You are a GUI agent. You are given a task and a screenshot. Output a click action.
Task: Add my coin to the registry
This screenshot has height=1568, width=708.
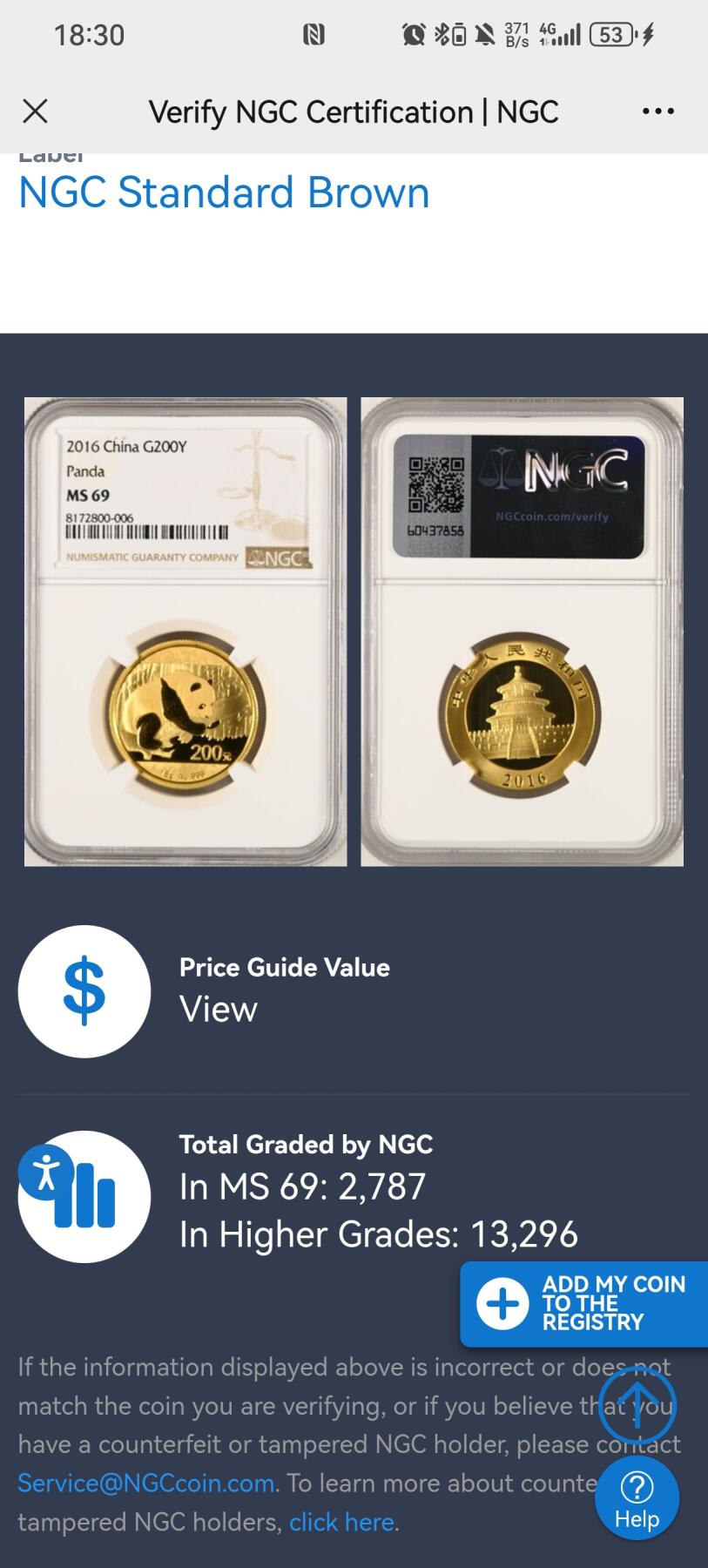pos(584,1303)
